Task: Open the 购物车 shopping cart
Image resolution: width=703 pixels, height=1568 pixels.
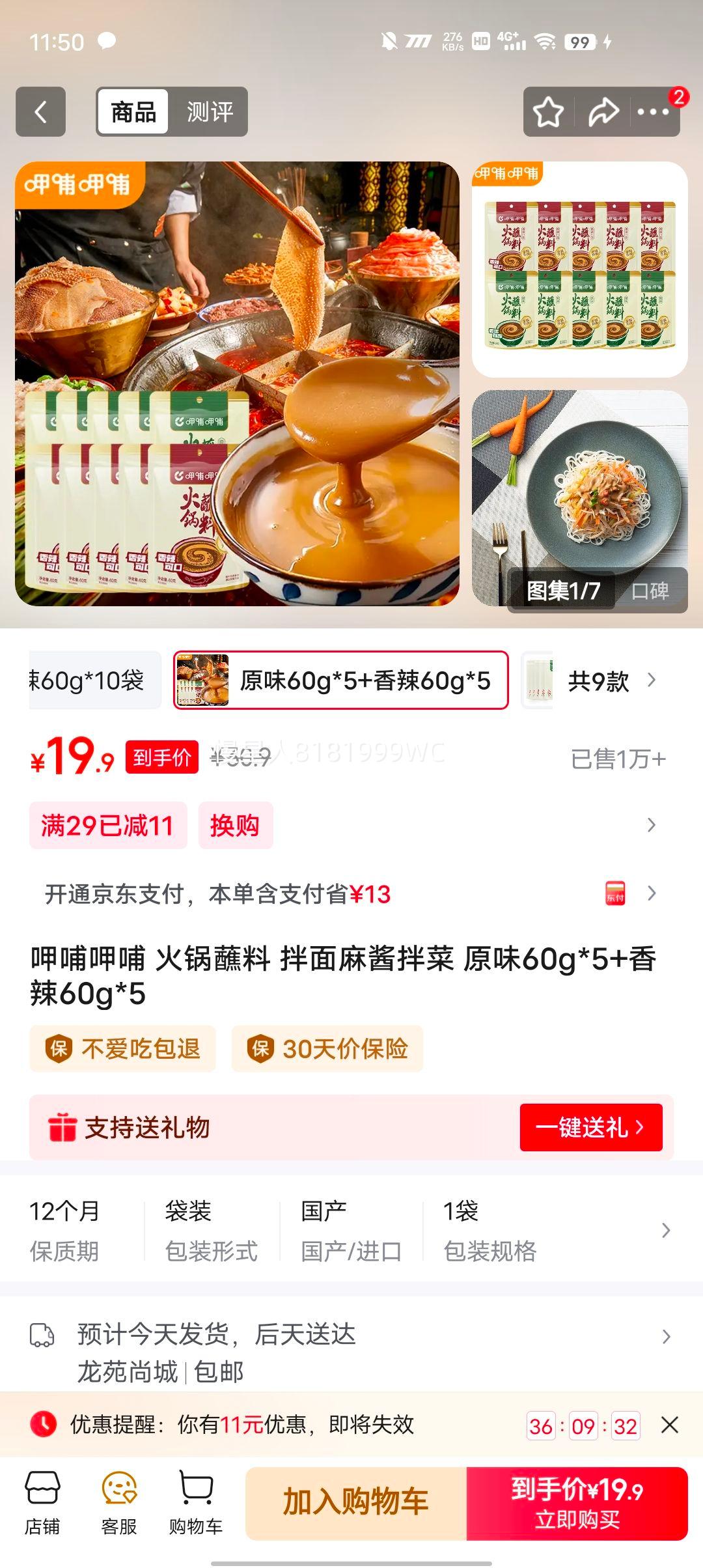Action: 195,1502
